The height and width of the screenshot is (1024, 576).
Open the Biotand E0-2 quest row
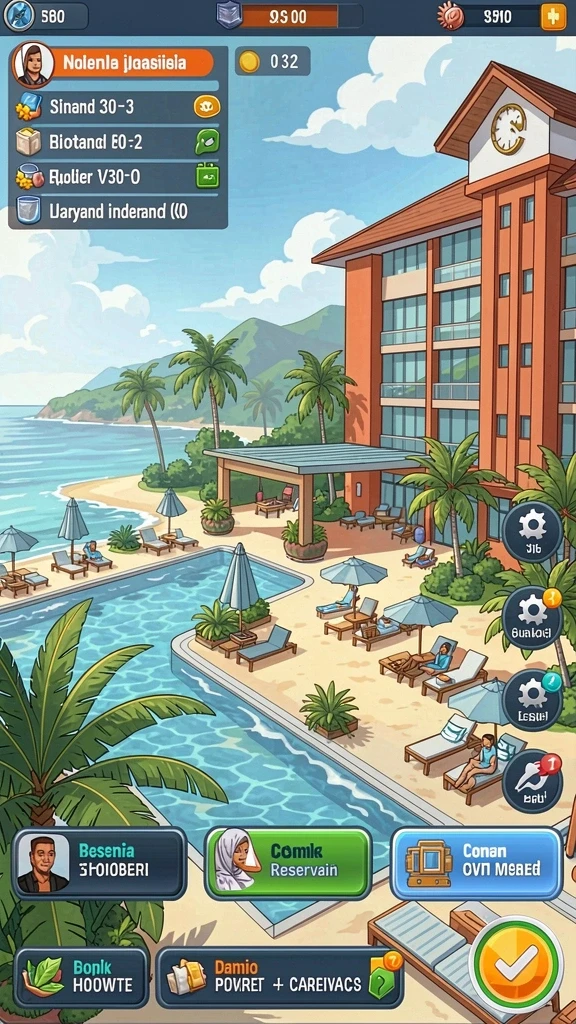(118, 141)
